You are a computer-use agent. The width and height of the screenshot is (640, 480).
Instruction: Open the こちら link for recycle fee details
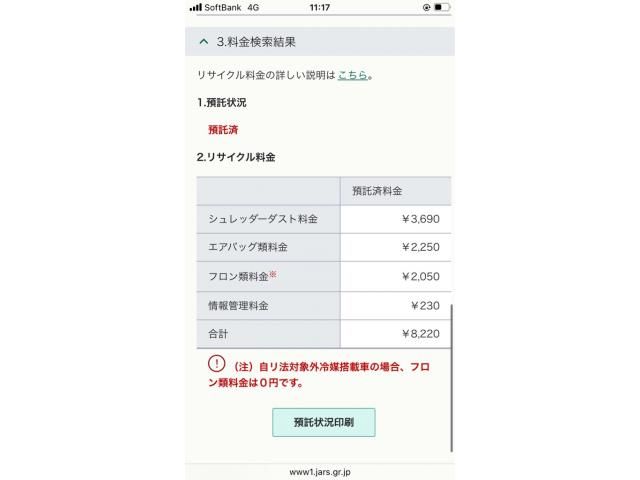point(352,75)
